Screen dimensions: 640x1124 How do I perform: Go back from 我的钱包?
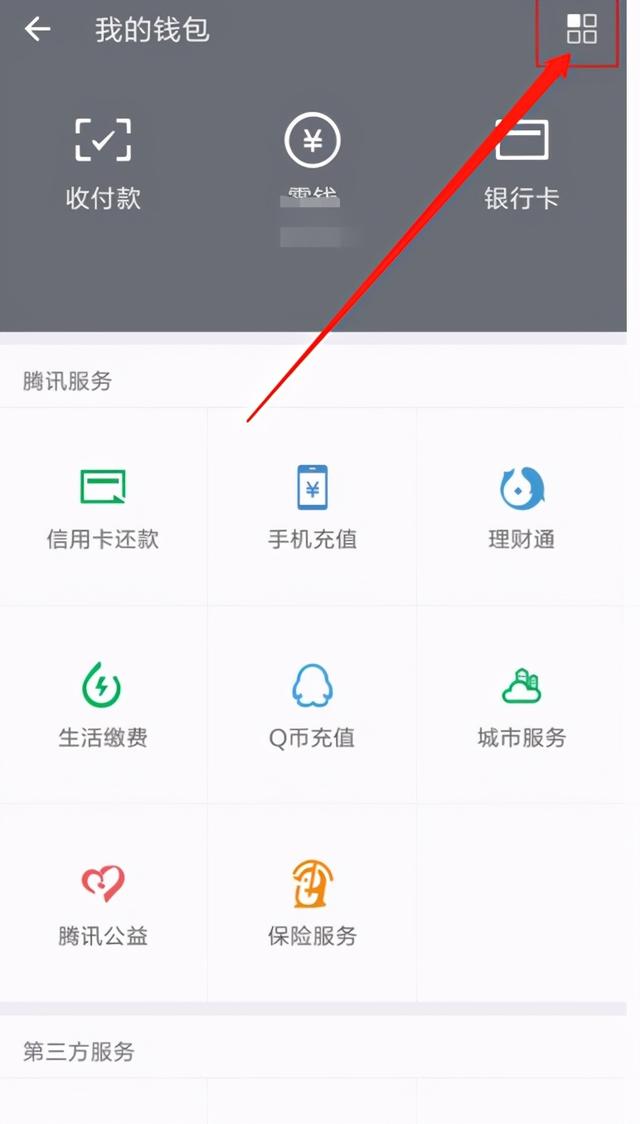(x=37, y=30)
